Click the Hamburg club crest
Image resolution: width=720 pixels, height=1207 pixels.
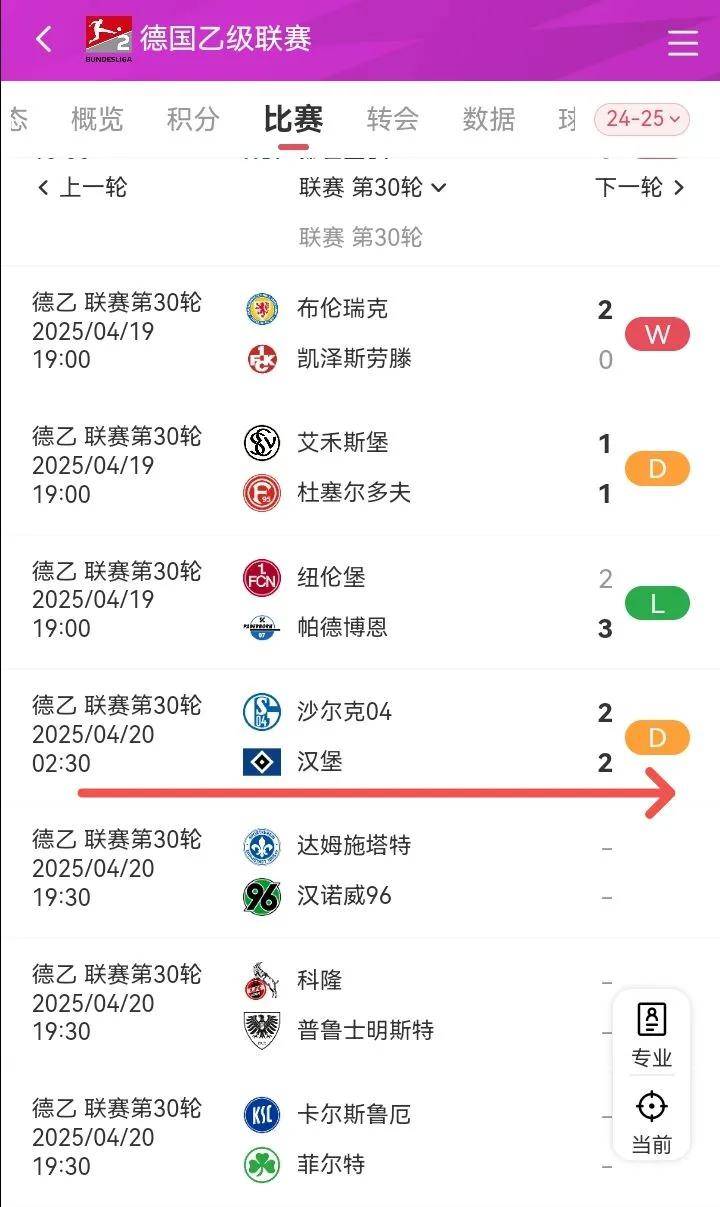click(x=260, y=761)
